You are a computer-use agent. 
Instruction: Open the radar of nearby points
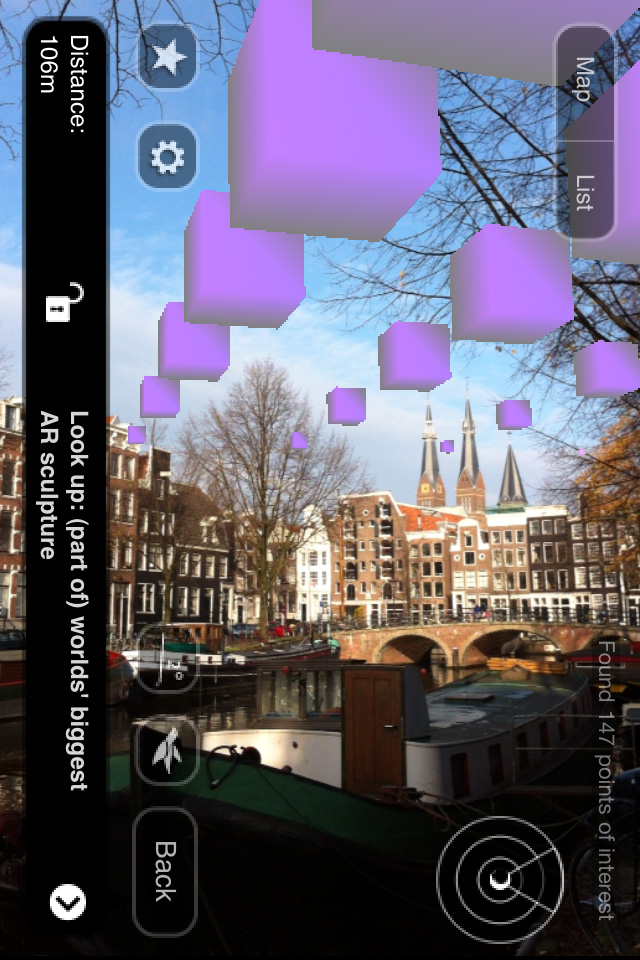[x=500, y=880]
